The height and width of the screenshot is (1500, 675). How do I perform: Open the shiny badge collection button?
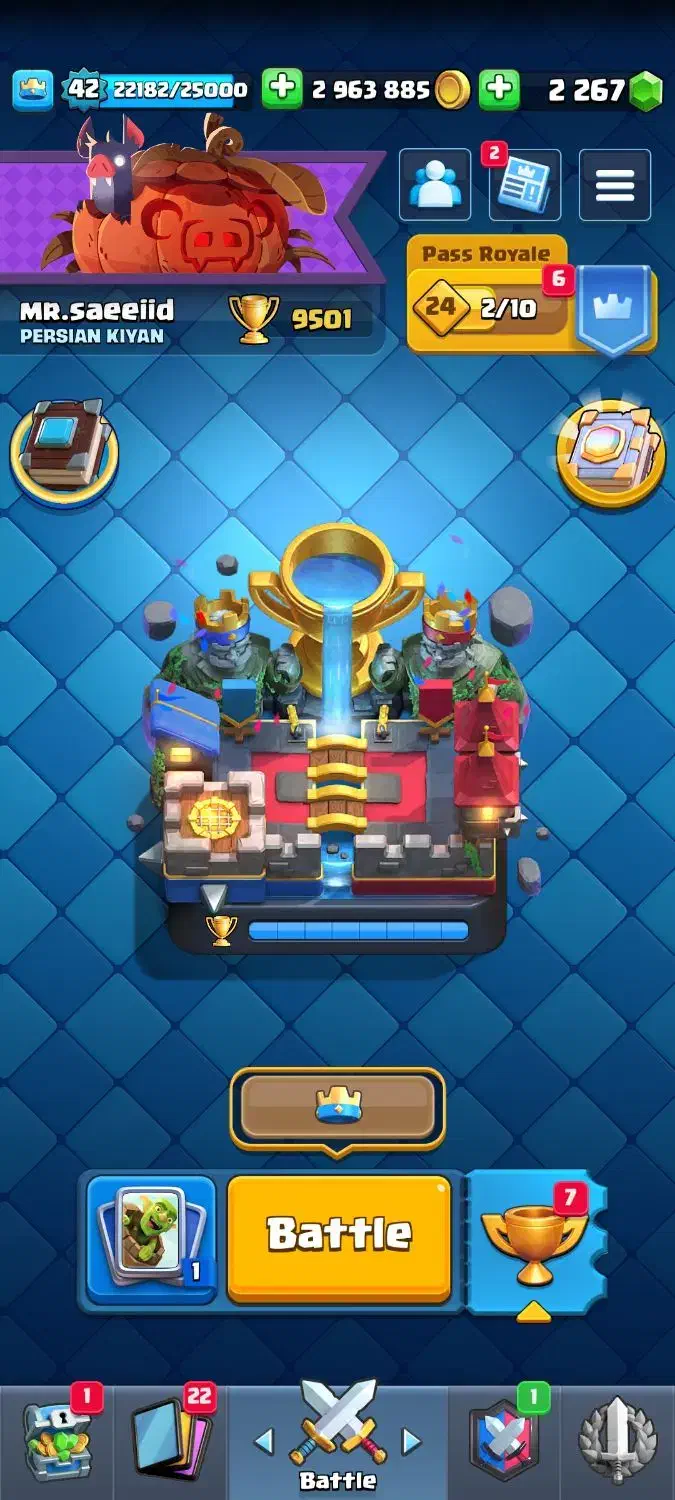point(610,451)
